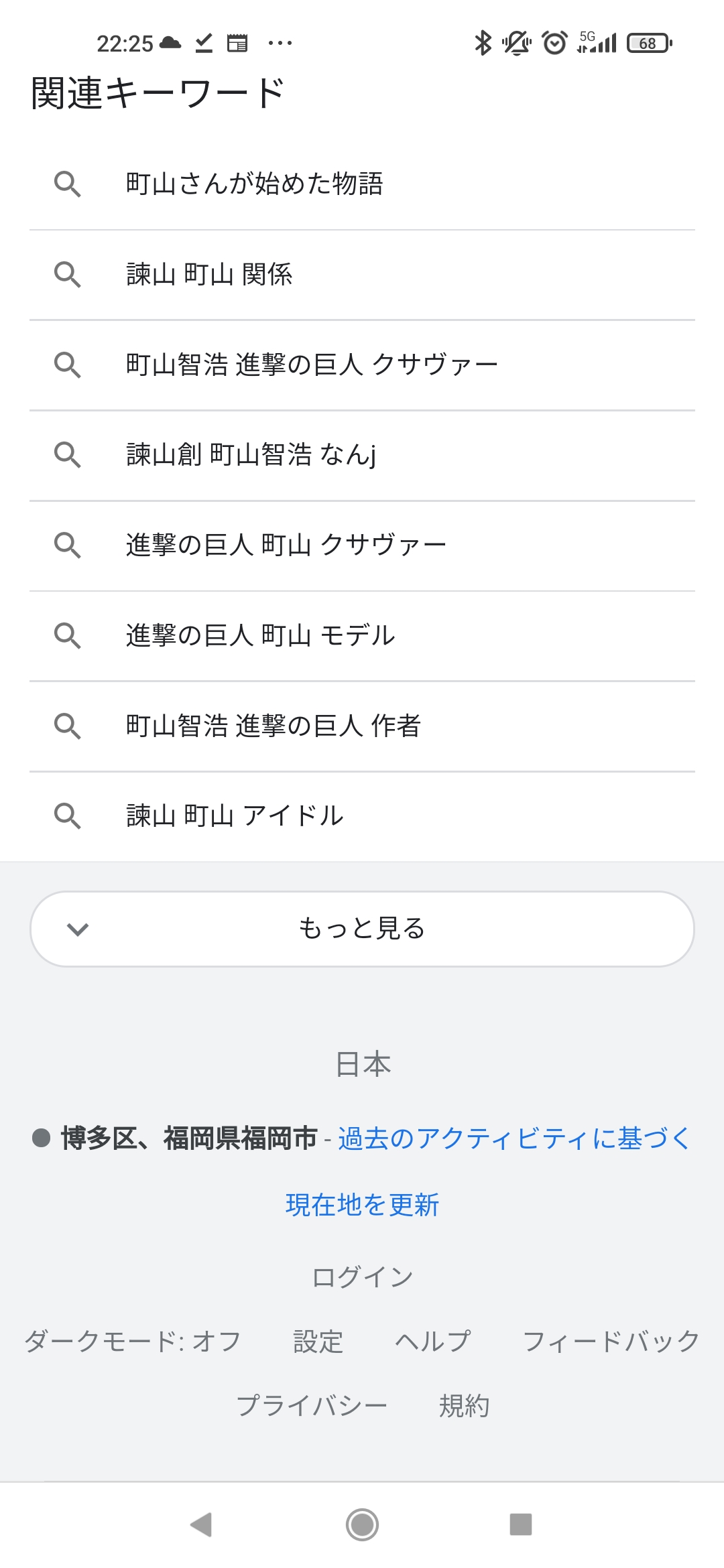Open 進撃の巨人 町山 クサヴァー keyword

[x=362, y=545]
